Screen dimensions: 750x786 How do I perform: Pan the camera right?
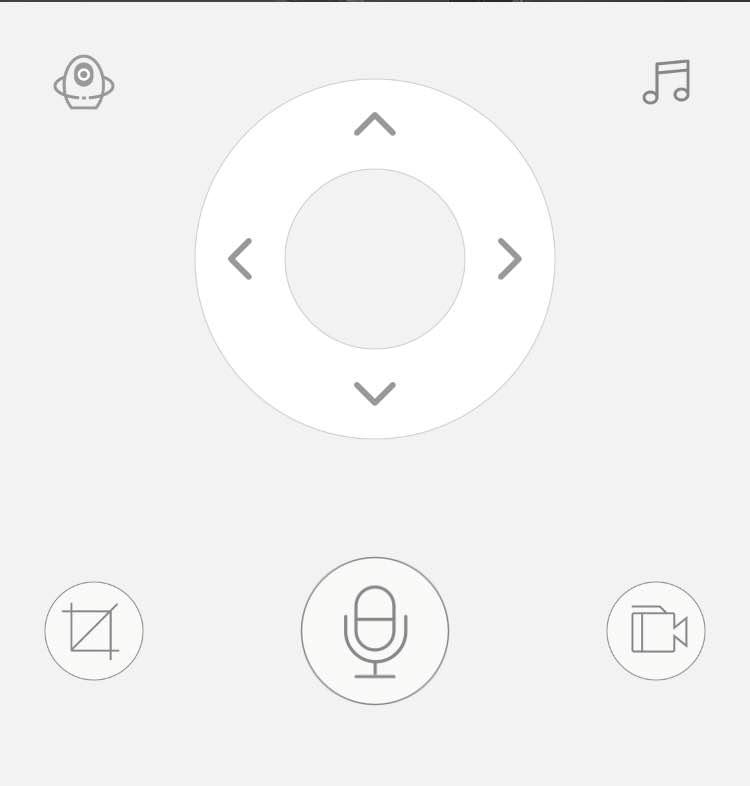coord(510,259)
